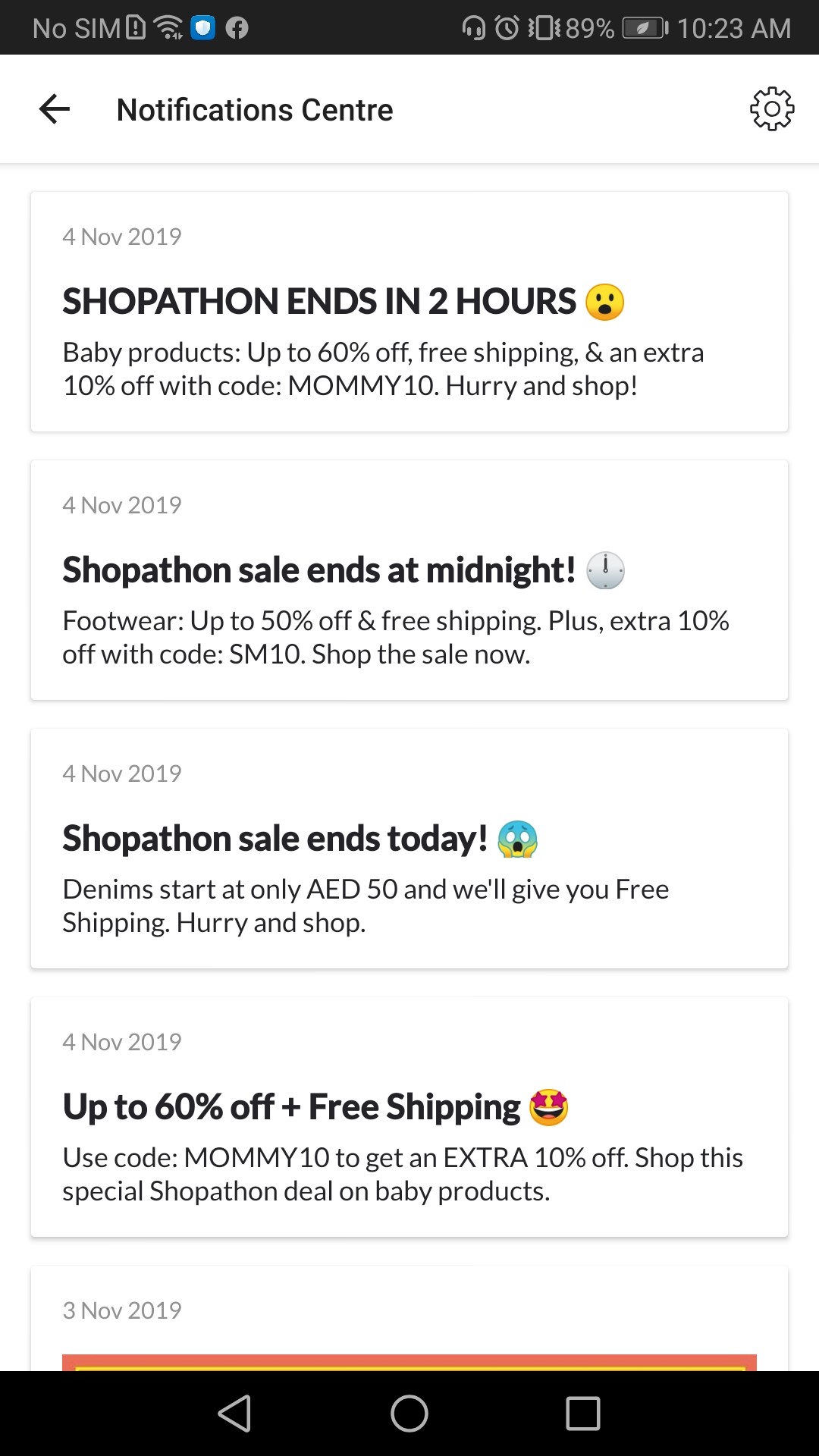The image size is (819, 1456).
Task: Open Shopathon sale ends at midnight notification
Action: (409, 581)
